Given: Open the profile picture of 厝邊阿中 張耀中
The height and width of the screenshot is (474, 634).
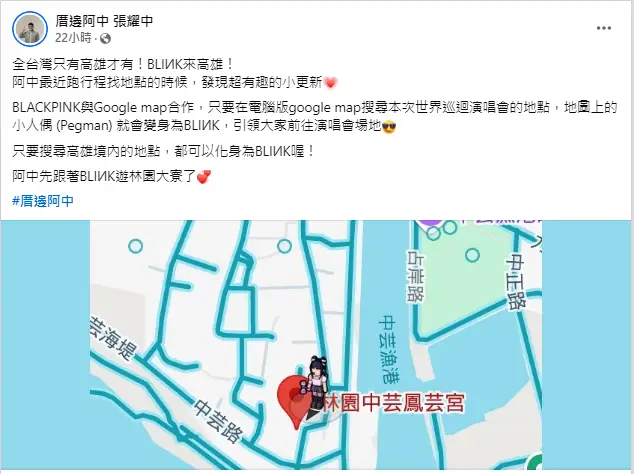Looking at the screenshot, I should coord(29,27).
